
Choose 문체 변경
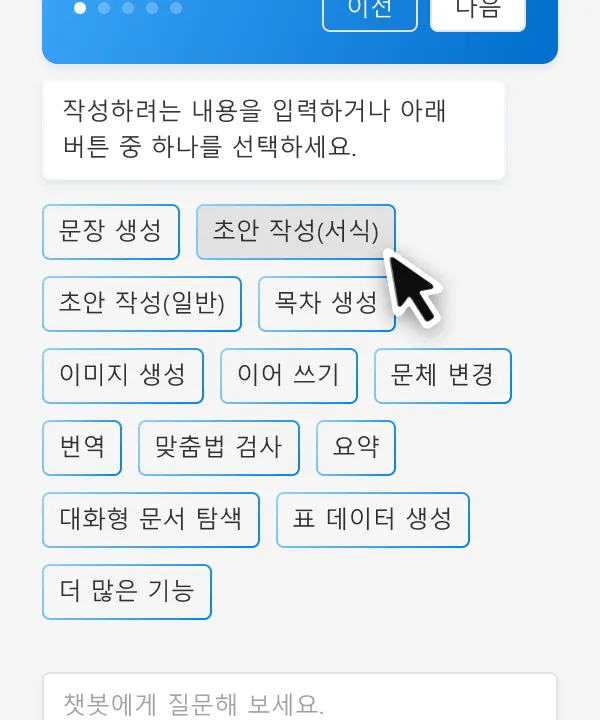click(x=442, y=376)
